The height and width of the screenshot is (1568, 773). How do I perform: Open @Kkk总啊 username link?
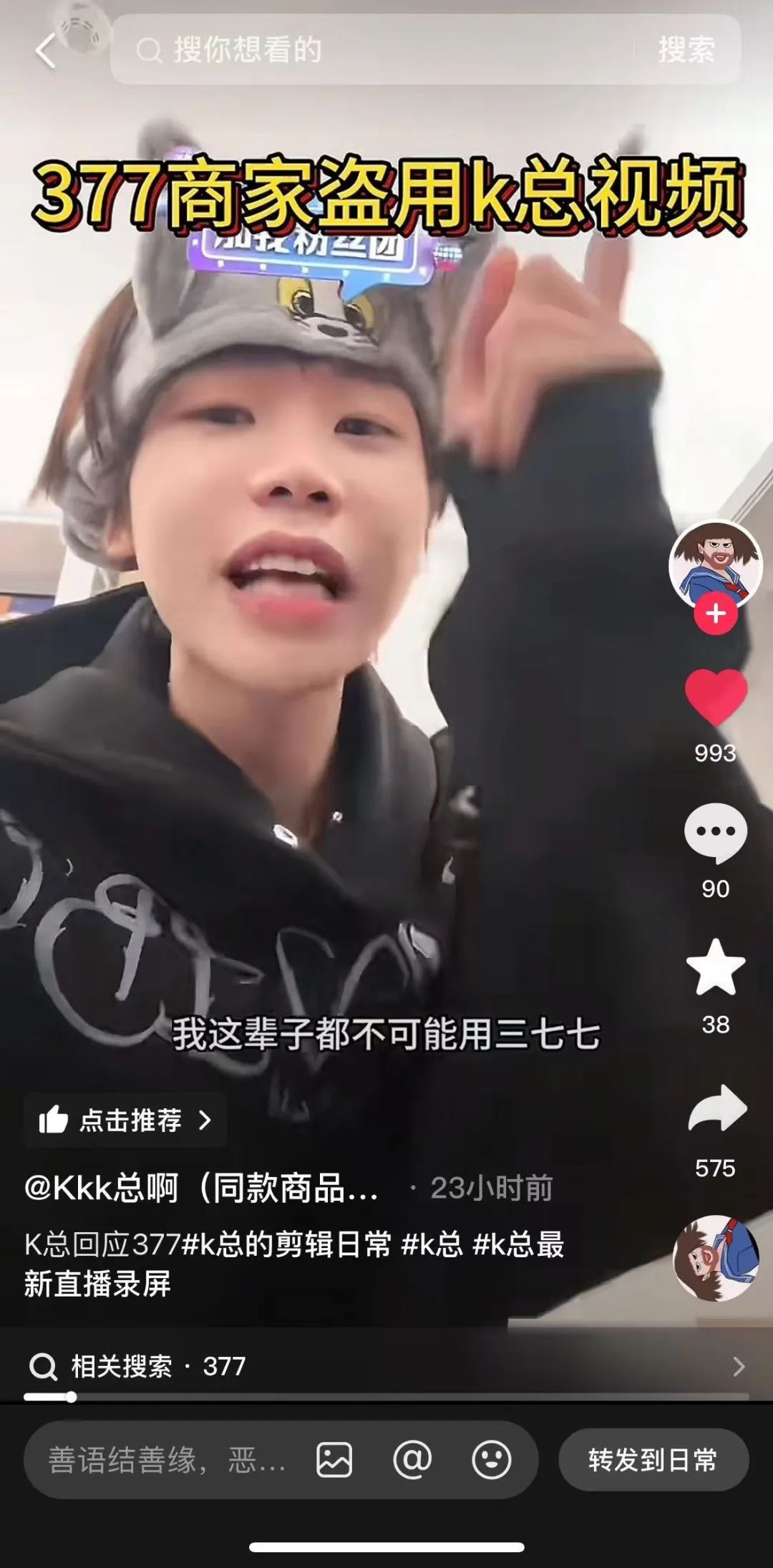tap(200, 1188)
